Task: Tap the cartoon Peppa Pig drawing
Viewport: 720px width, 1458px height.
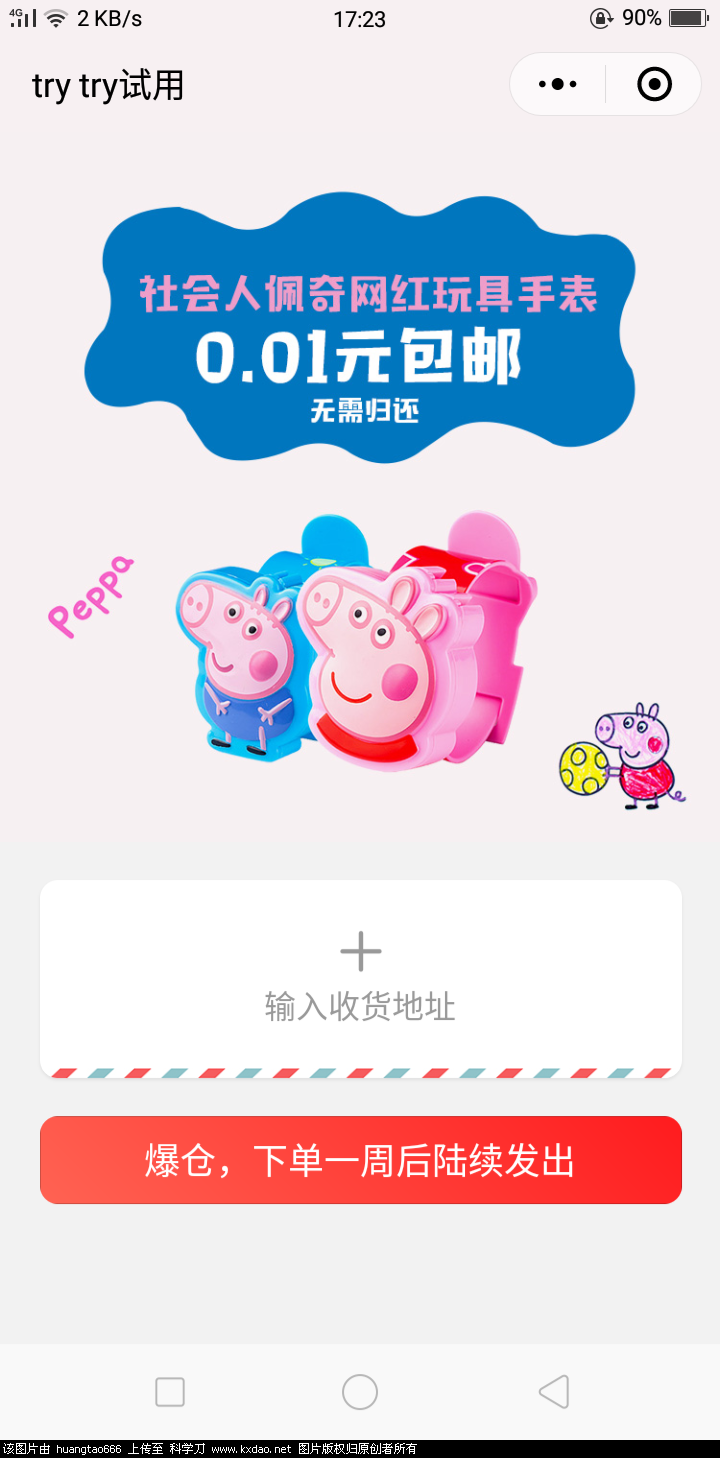Action: click(x=620, y=755)
